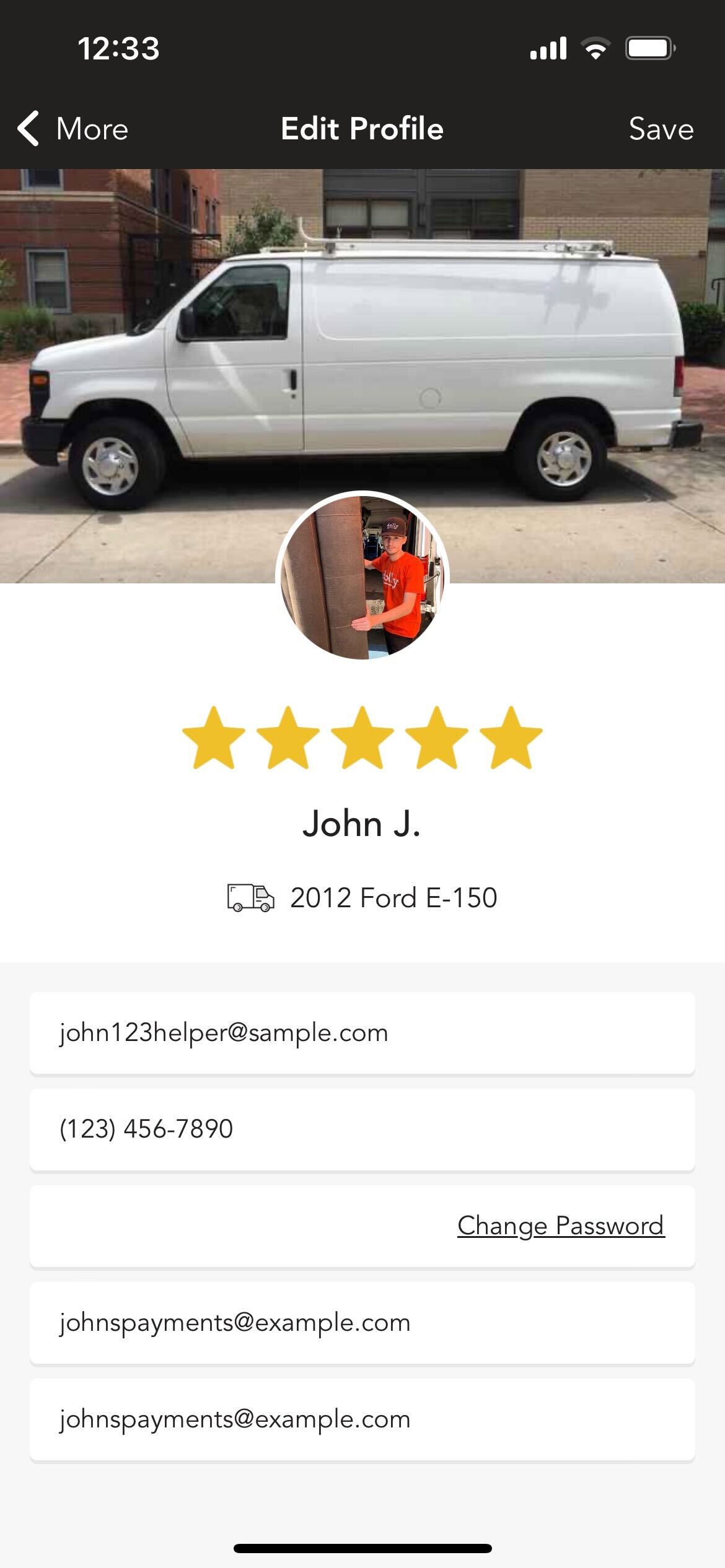The width and height of the screenshot is (725, 1568).
Task: Save the profile changes
Action: [x=661, y=129]
